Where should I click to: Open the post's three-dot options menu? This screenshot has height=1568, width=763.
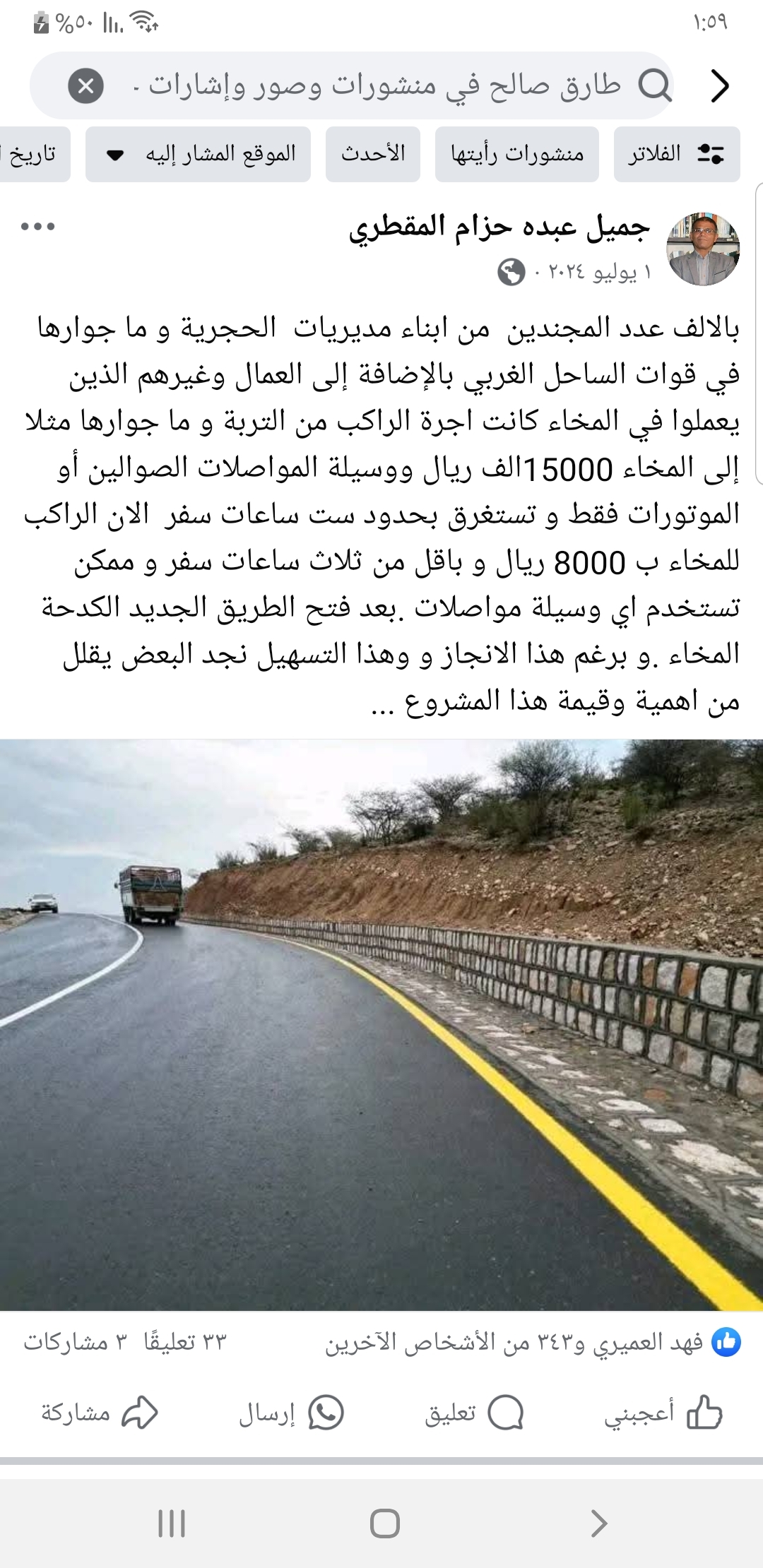[x=38, y=227]
